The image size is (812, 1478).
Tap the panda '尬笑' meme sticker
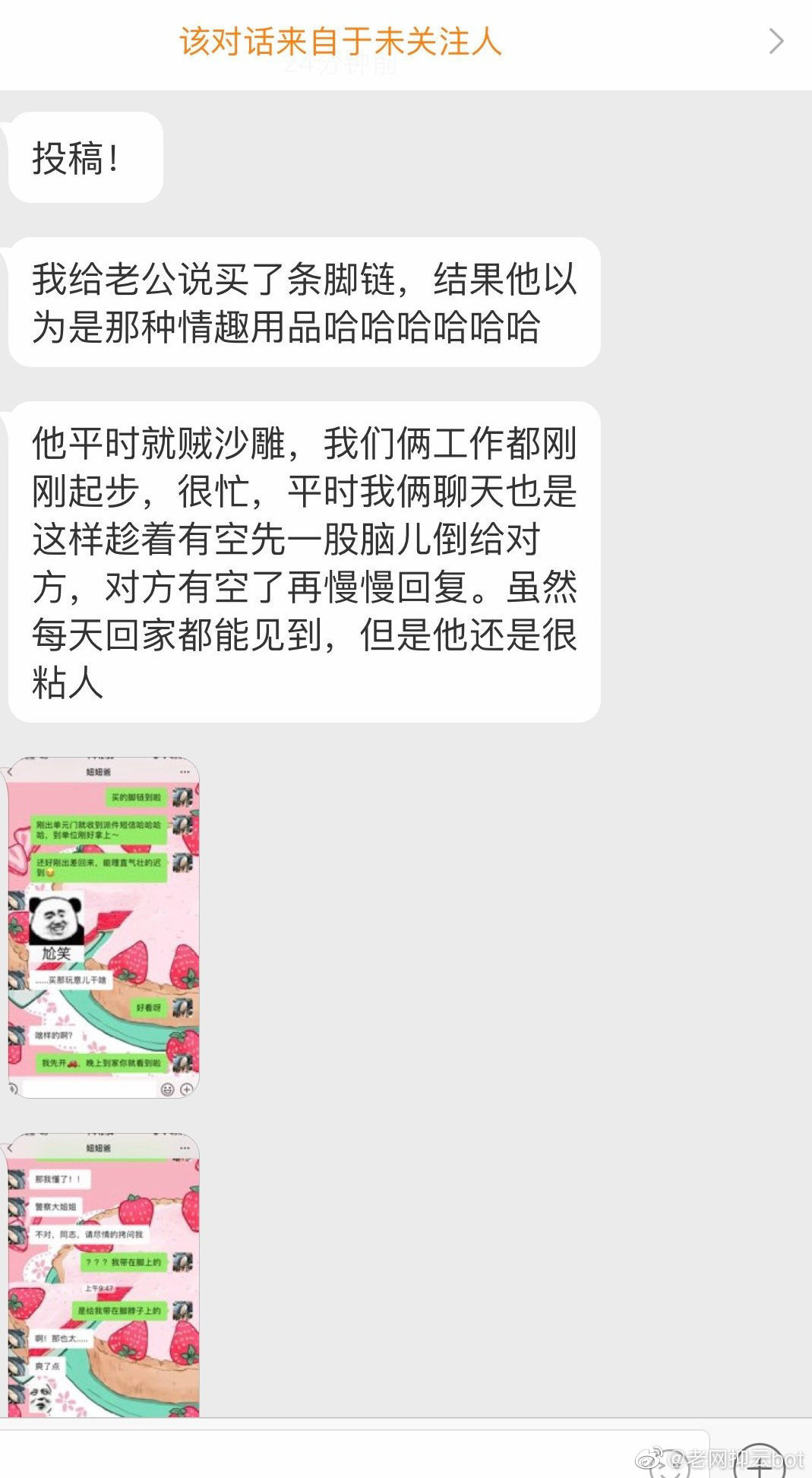[55, 919]
